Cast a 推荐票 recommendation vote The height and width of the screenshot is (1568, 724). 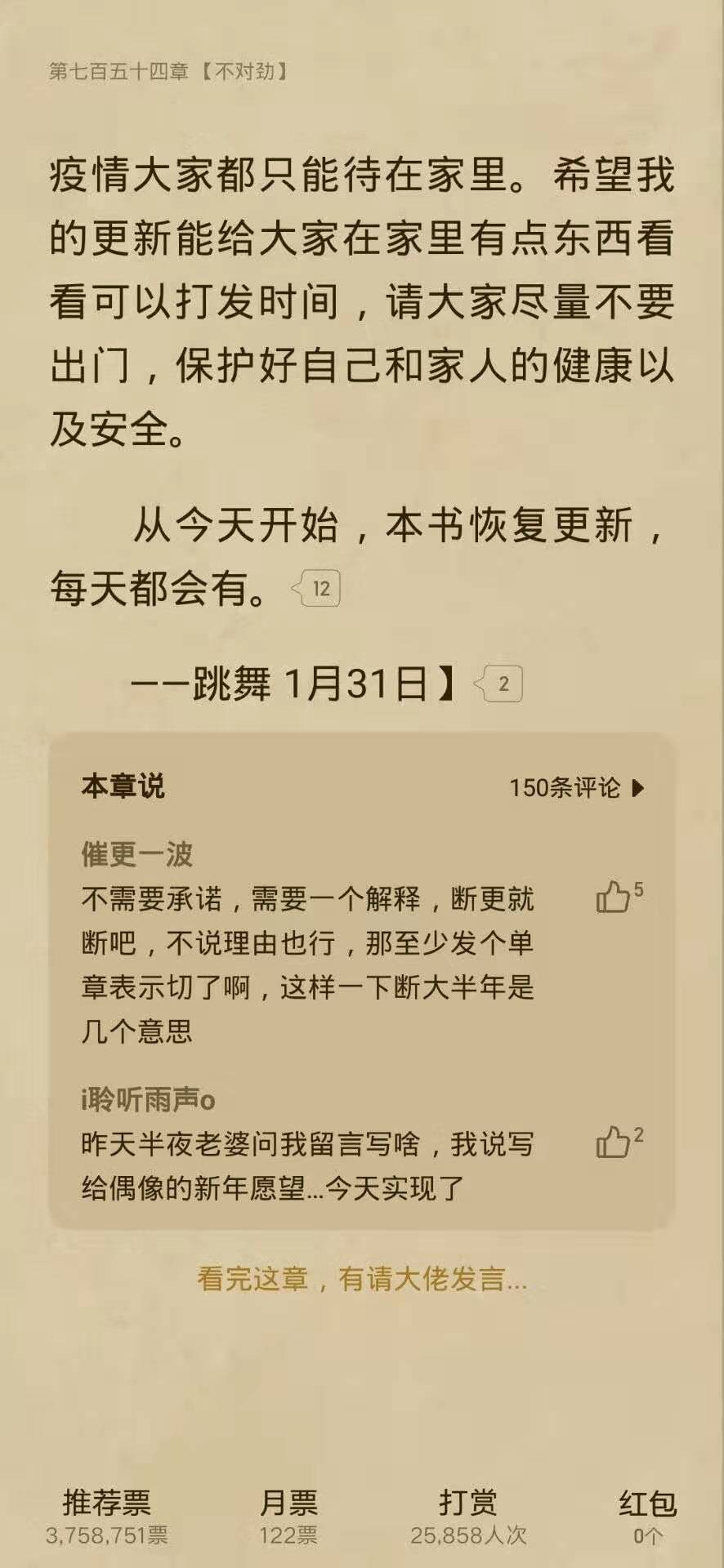tap(106, 1517)
